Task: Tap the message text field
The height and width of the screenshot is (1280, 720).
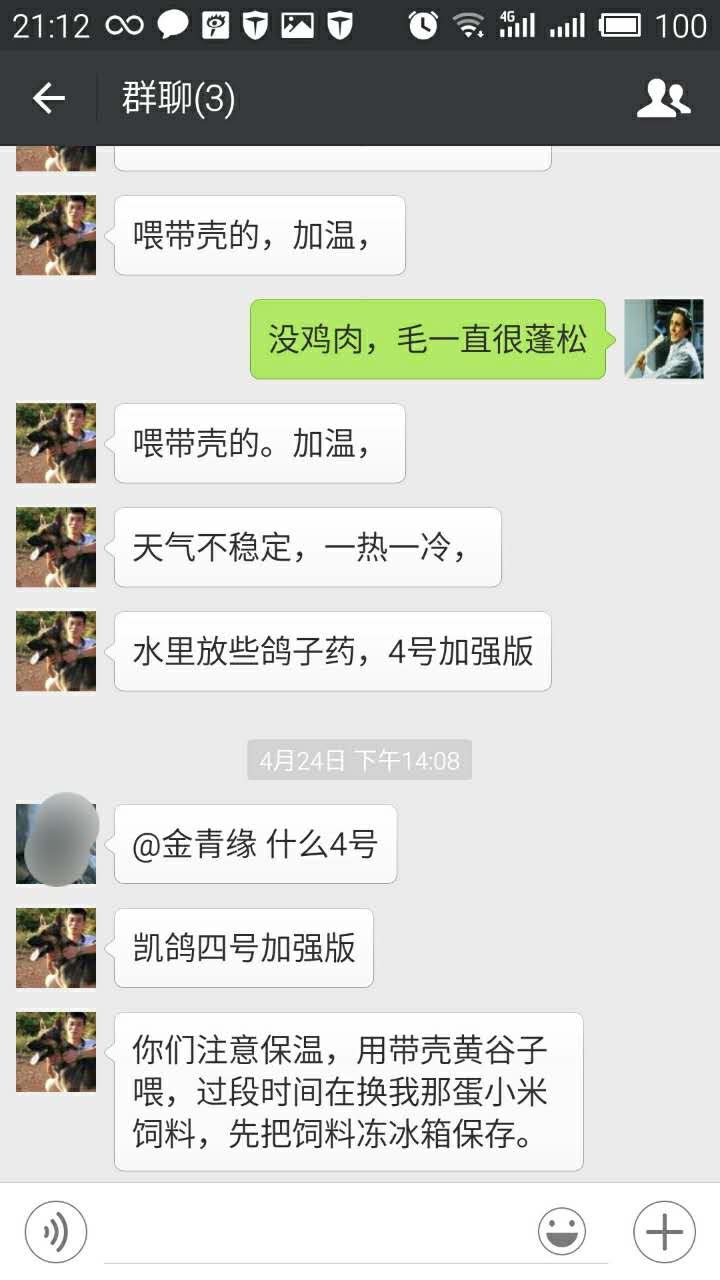Action: (x=310, y=1232)
